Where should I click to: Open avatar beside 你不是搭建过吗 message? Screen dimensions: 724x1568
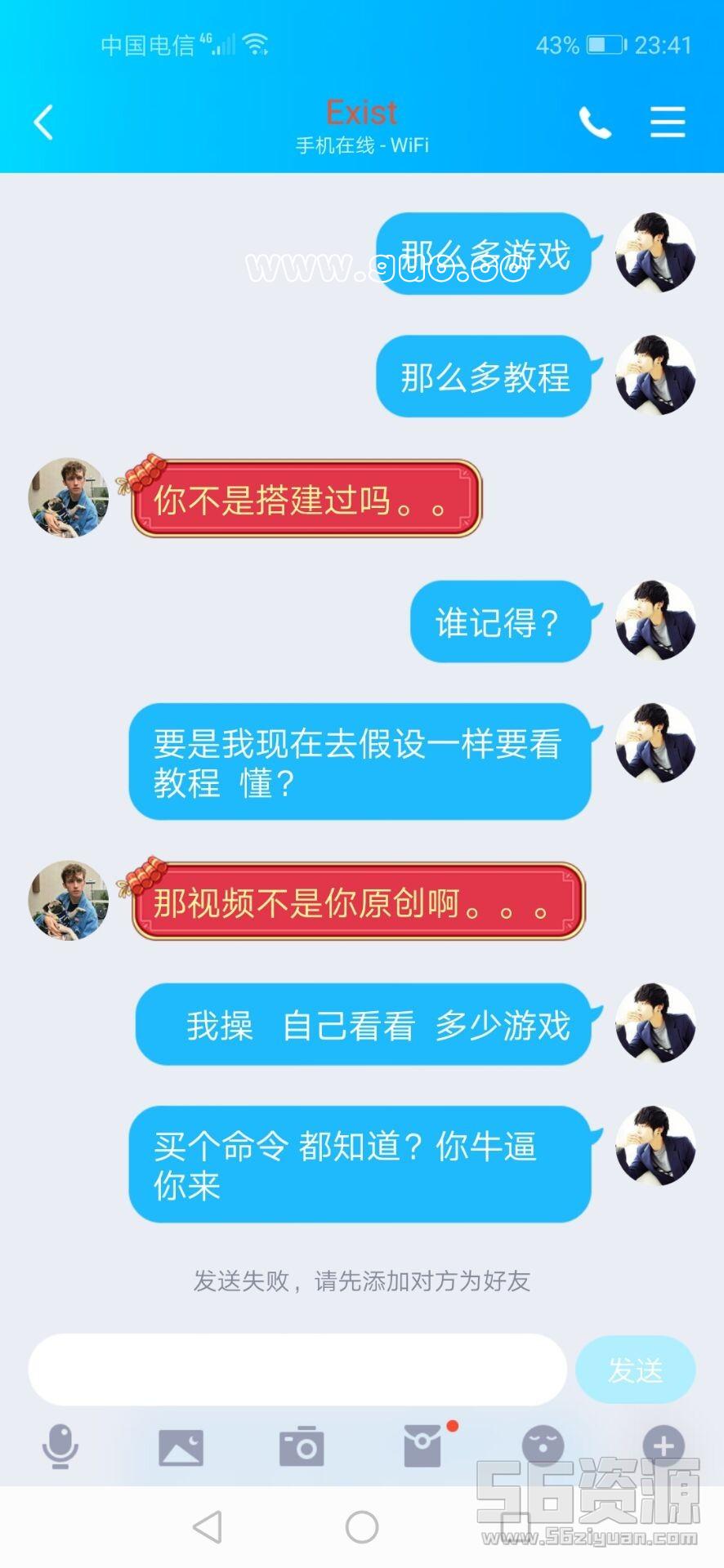69,497
